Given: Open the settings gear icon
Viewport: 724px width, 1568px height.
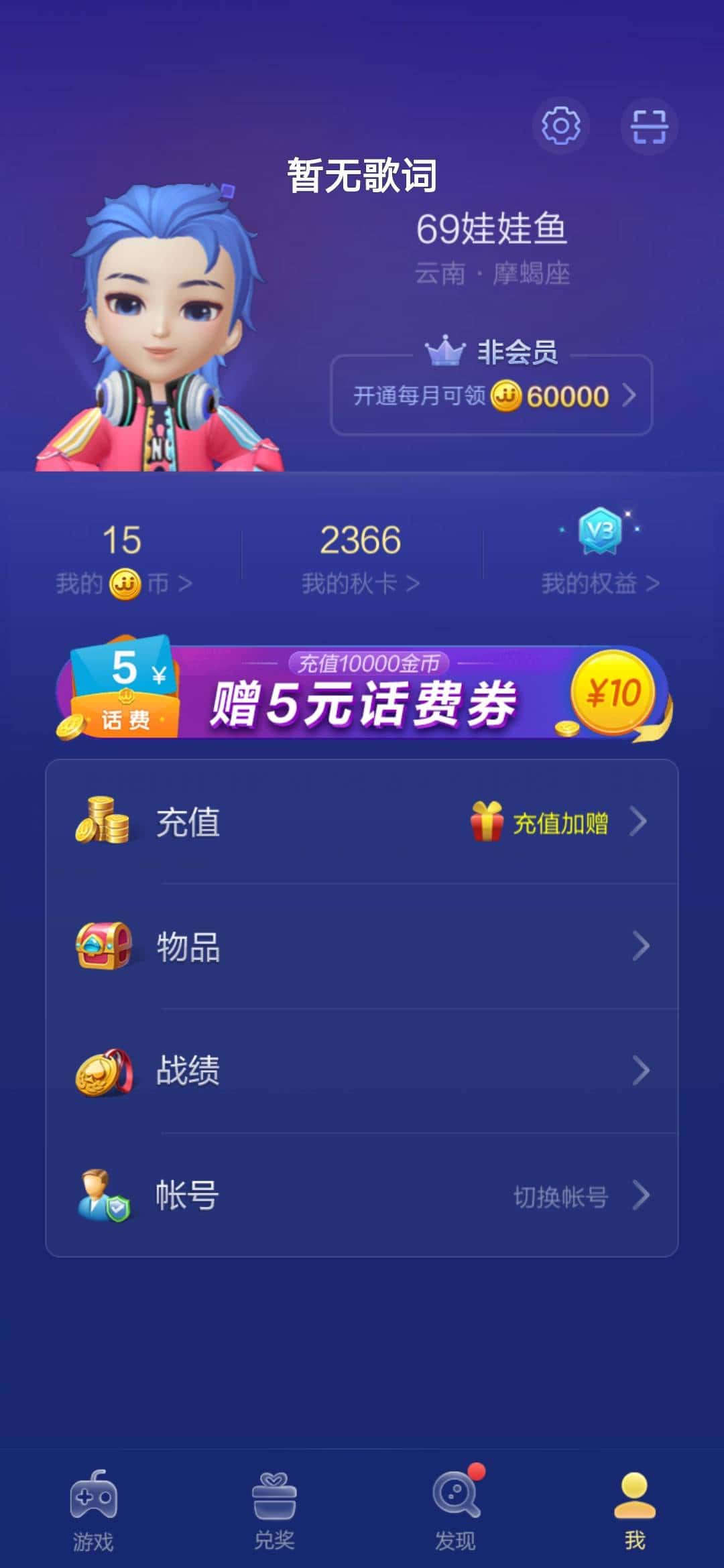Looking at the screenshot, I should tap(562, 126).
